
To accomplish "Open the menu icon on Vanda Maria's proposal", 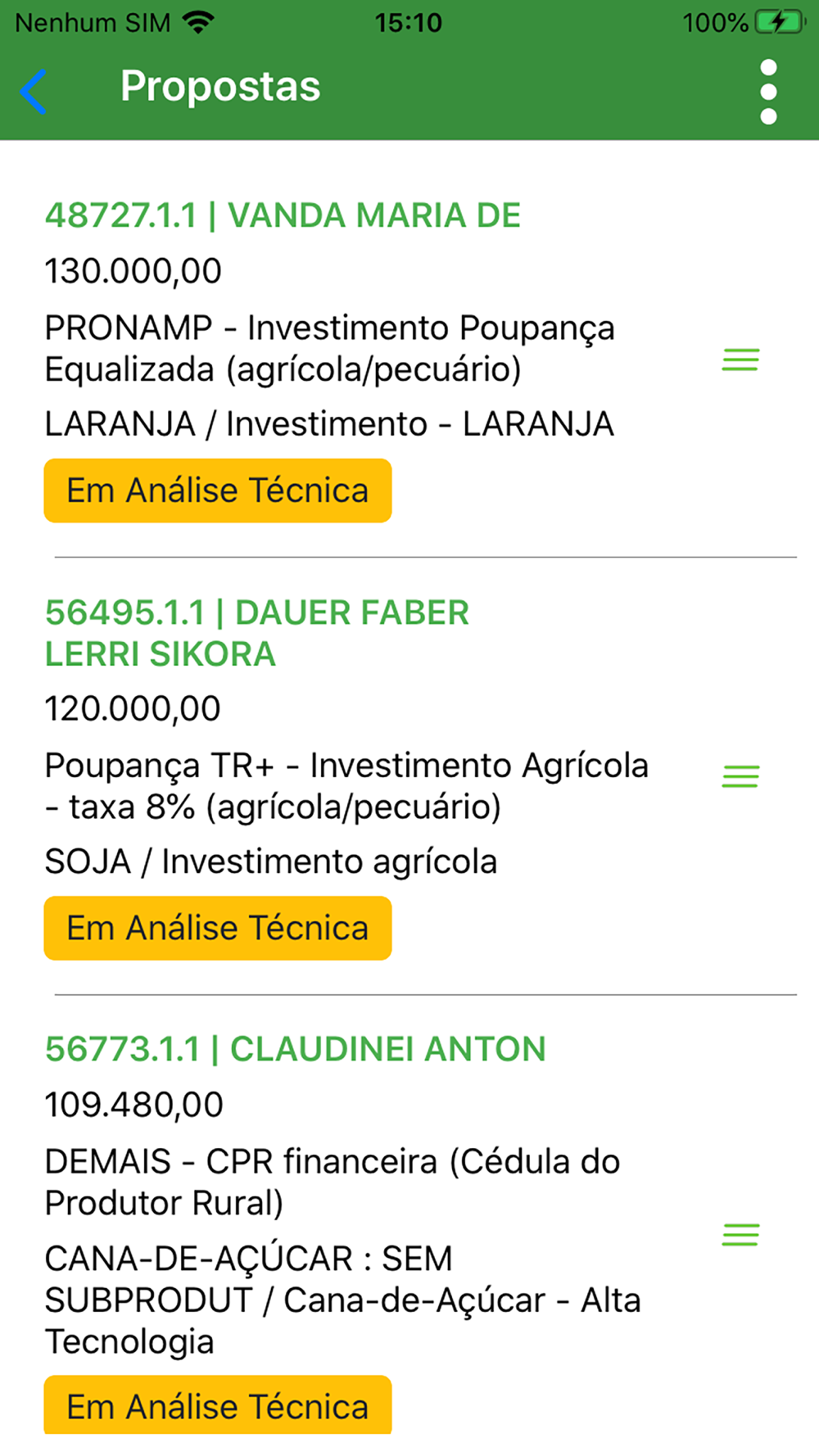I will tap(740, 360).
